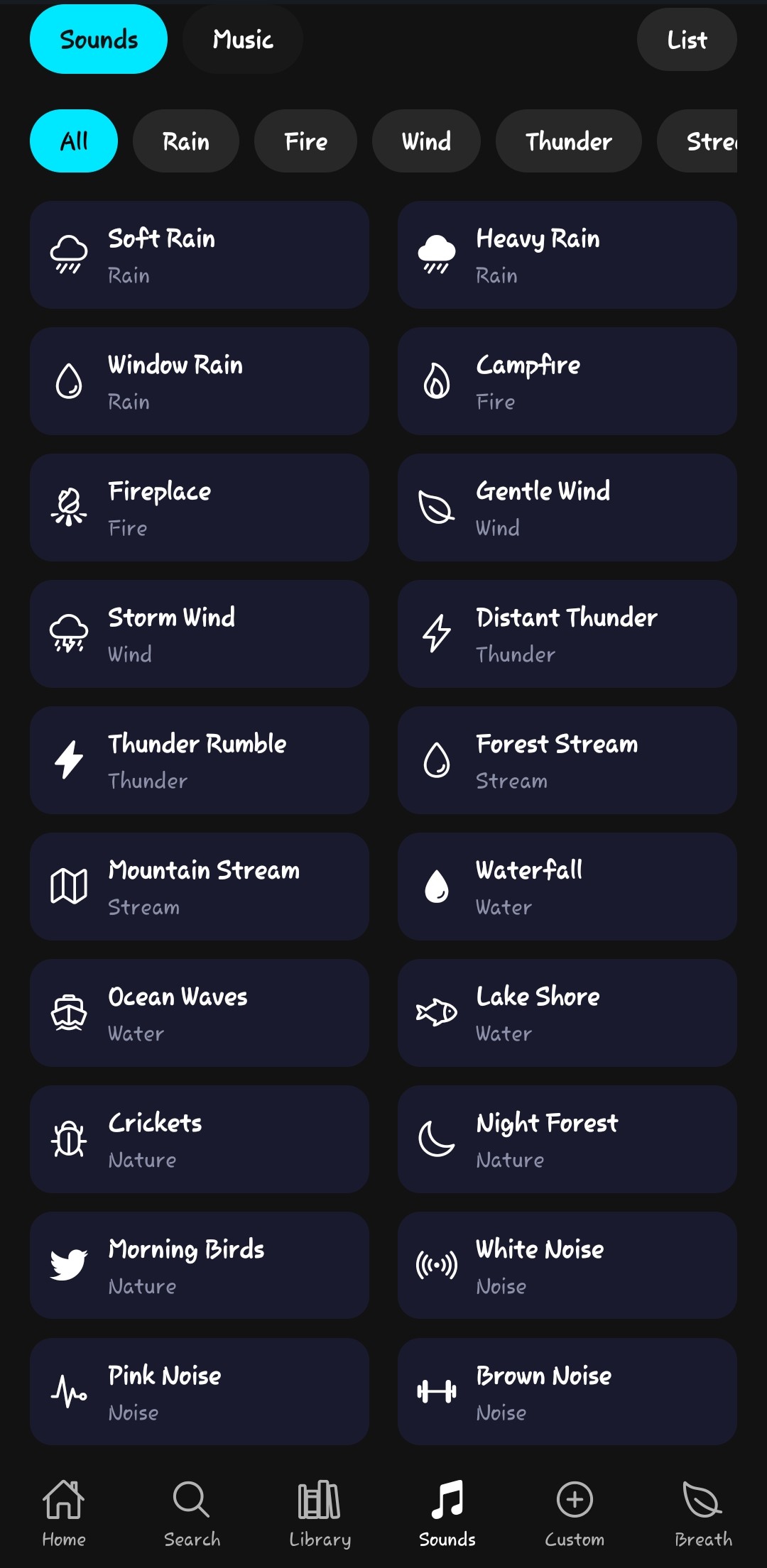Play the Ocean Waves sound card

tap(199, 1012)
